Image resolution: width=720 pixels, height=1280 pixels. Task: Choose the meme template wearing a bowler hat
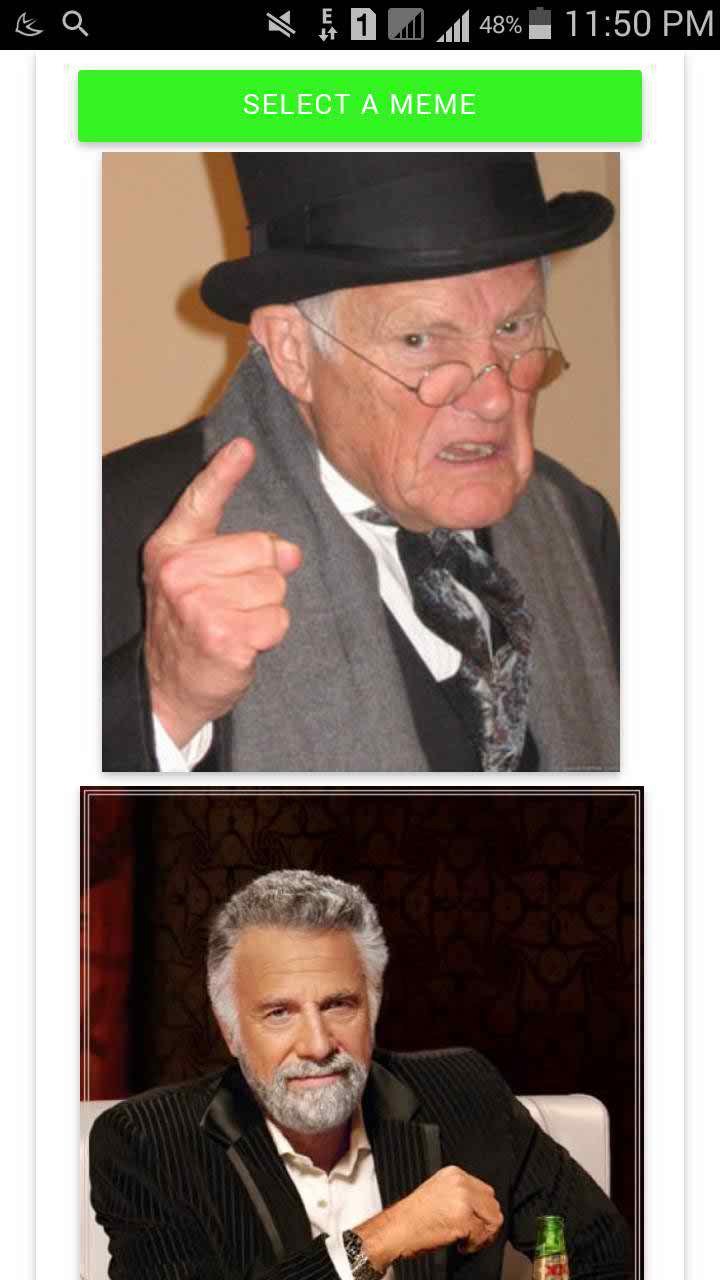click(x=360, y=462)
